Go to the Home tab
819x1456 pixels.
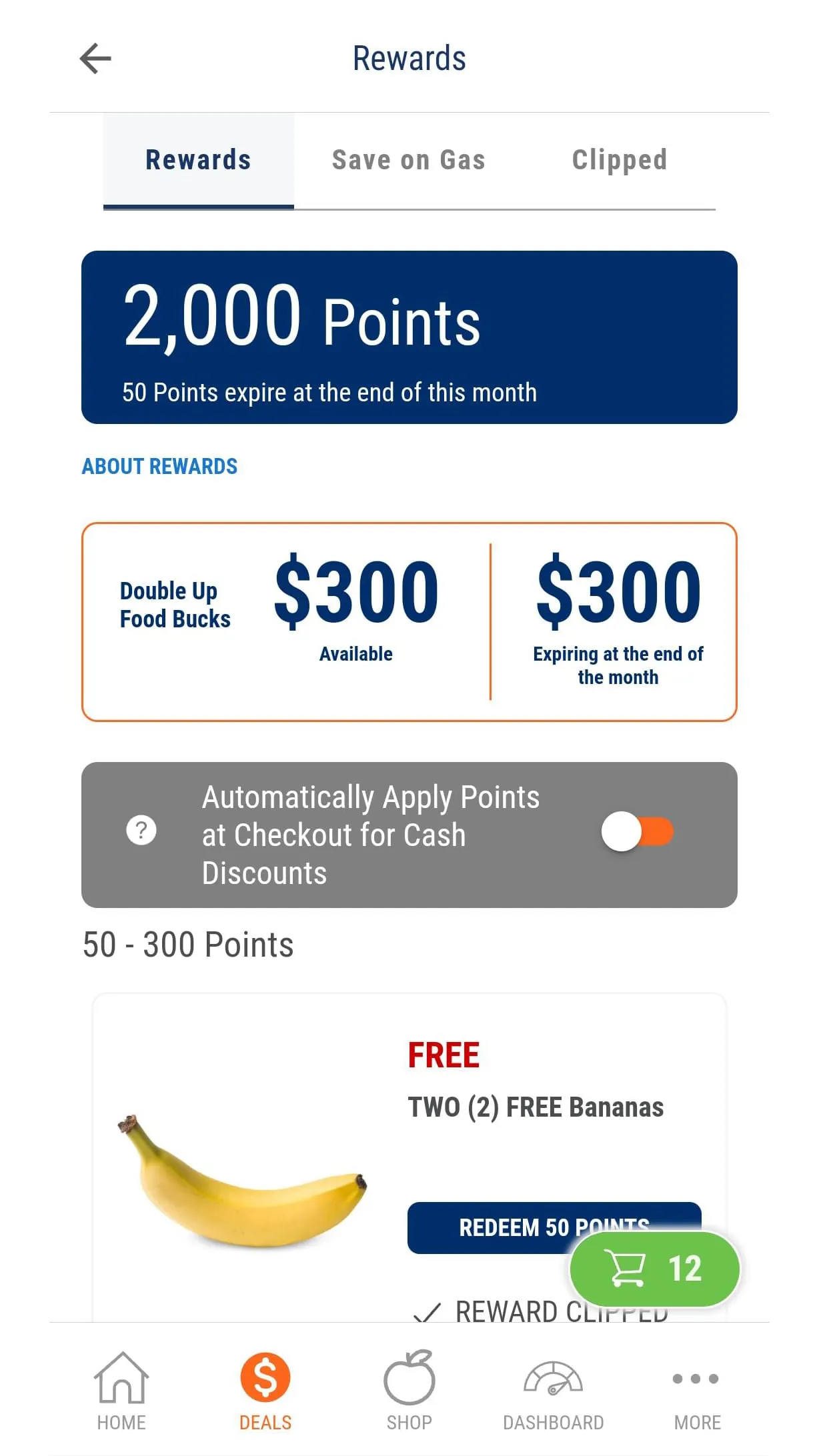pyautogui.click(x=121, y=1391)
